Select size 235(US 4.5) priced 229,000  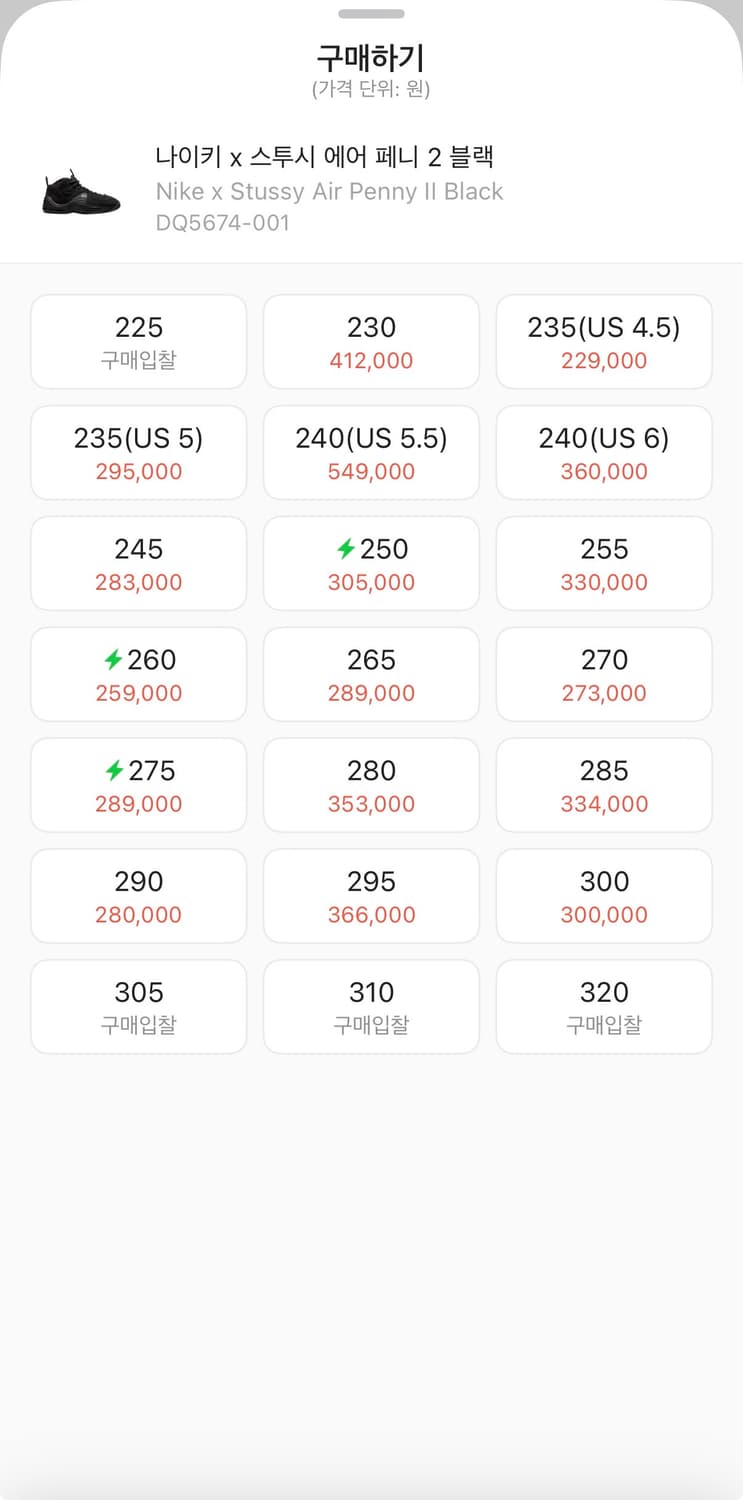pyautogui.click(x=604, y=341)
